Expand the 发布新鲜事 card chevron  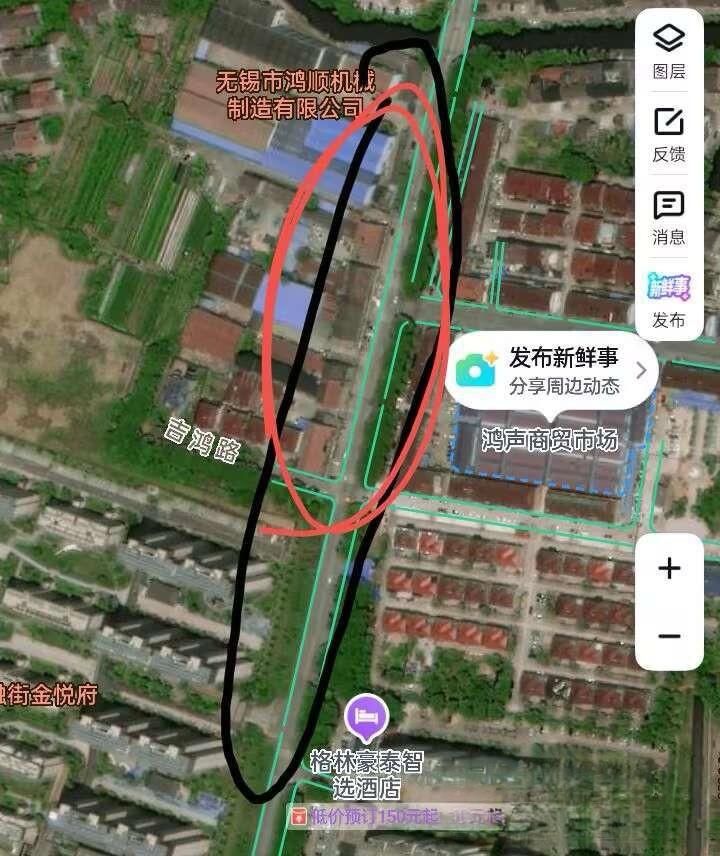pyautogui.click(x=644, y=368)
